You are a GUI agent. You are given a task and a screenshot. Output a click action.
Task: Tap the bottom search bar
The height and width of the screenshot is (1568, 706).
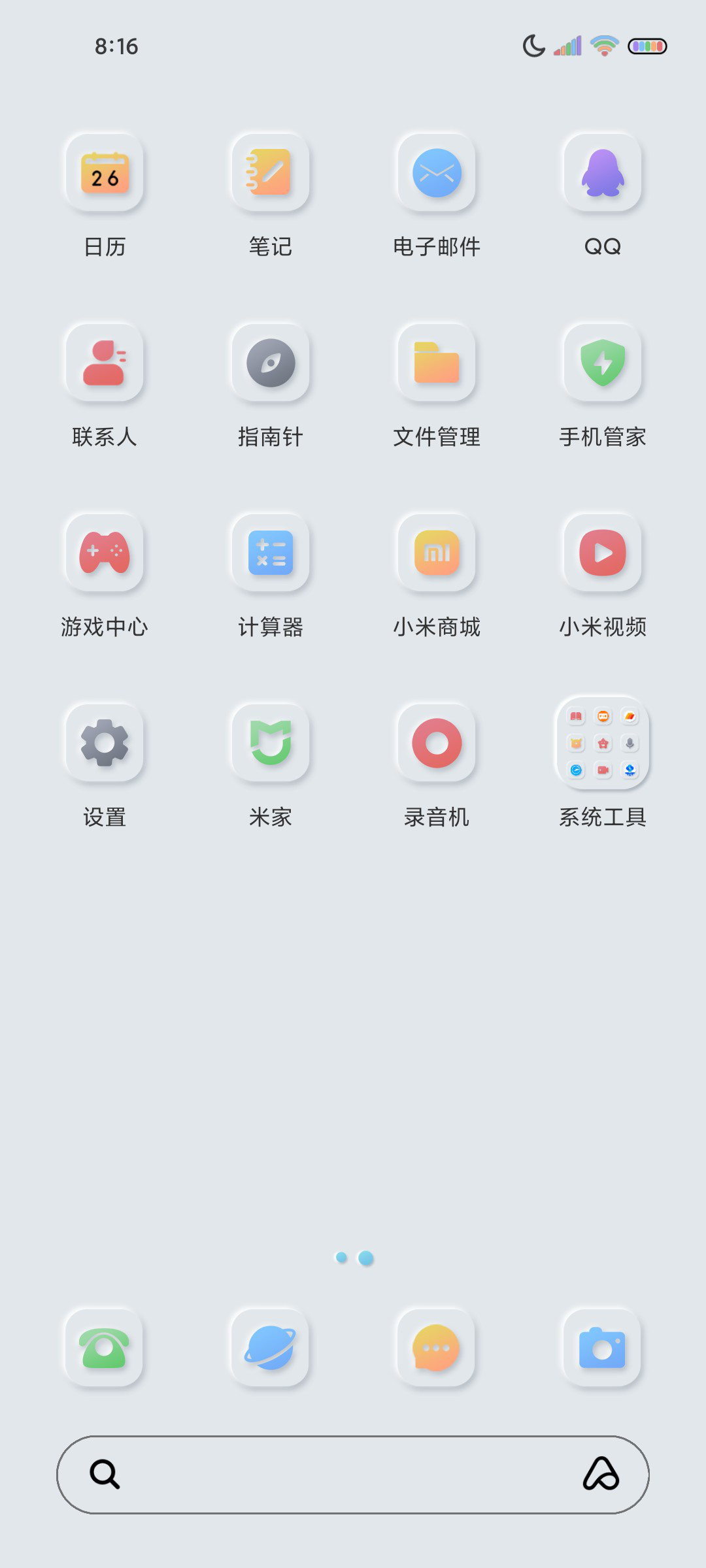[353, 1475]
